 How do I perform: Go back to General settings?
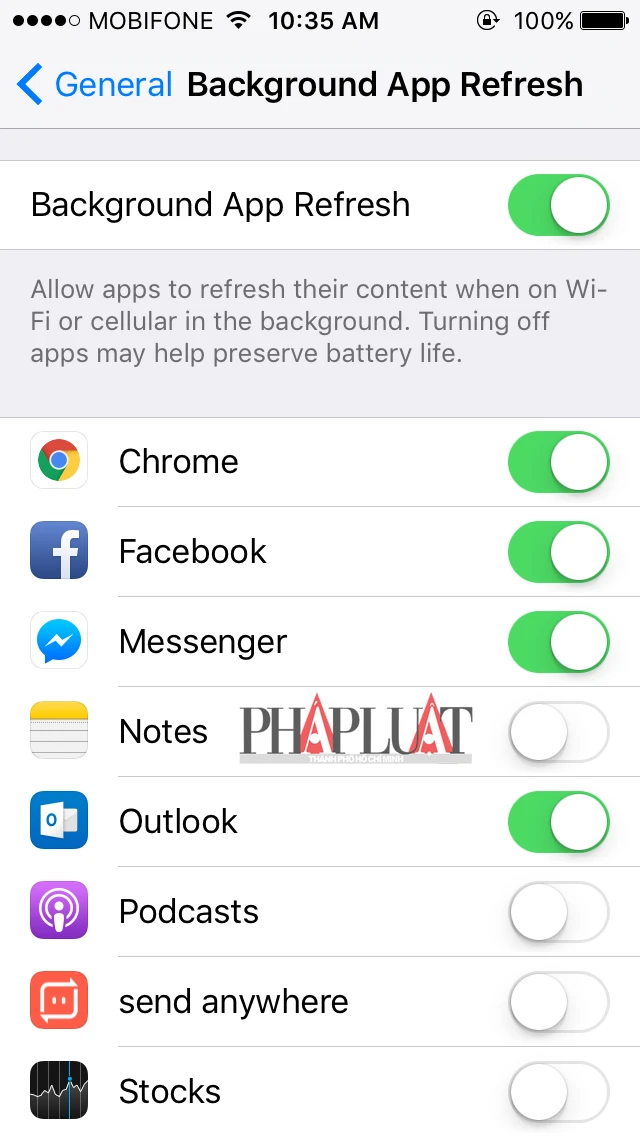click(95, 85)
